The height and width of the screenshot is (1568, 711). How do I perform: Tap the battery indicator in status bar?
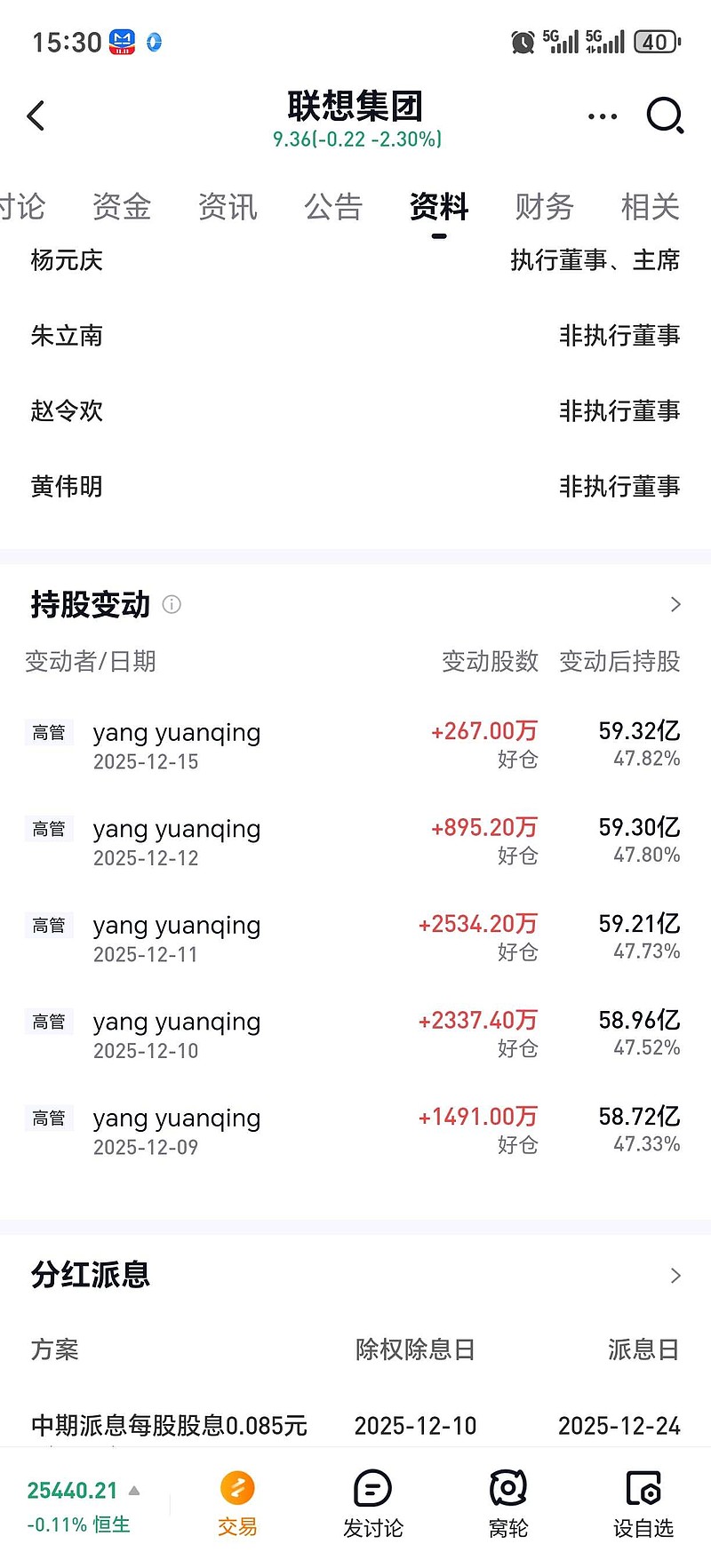pos(655,41)
